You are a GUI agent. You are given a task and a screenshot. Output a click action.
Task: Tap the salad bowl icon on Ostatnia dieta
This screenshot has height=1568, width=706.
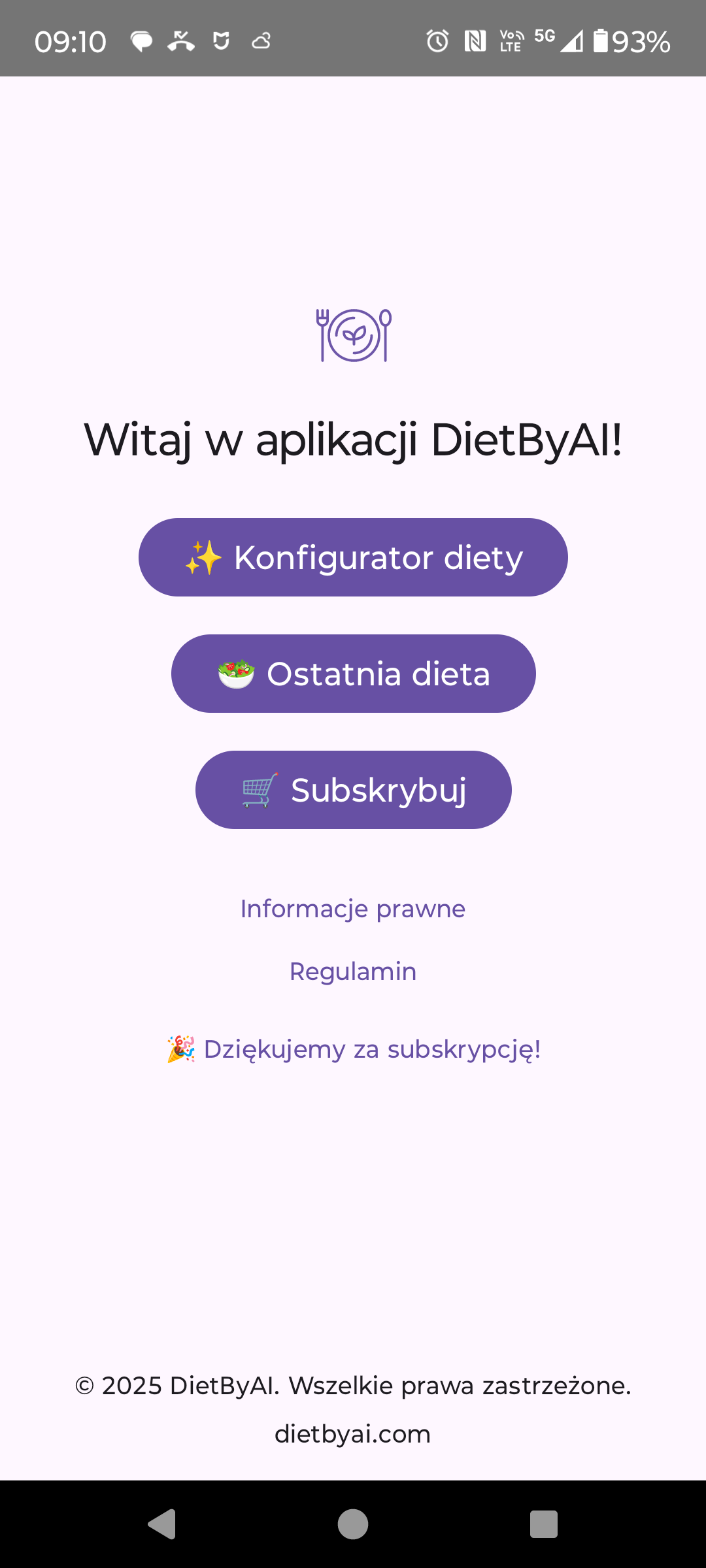[x=237, y=673]
